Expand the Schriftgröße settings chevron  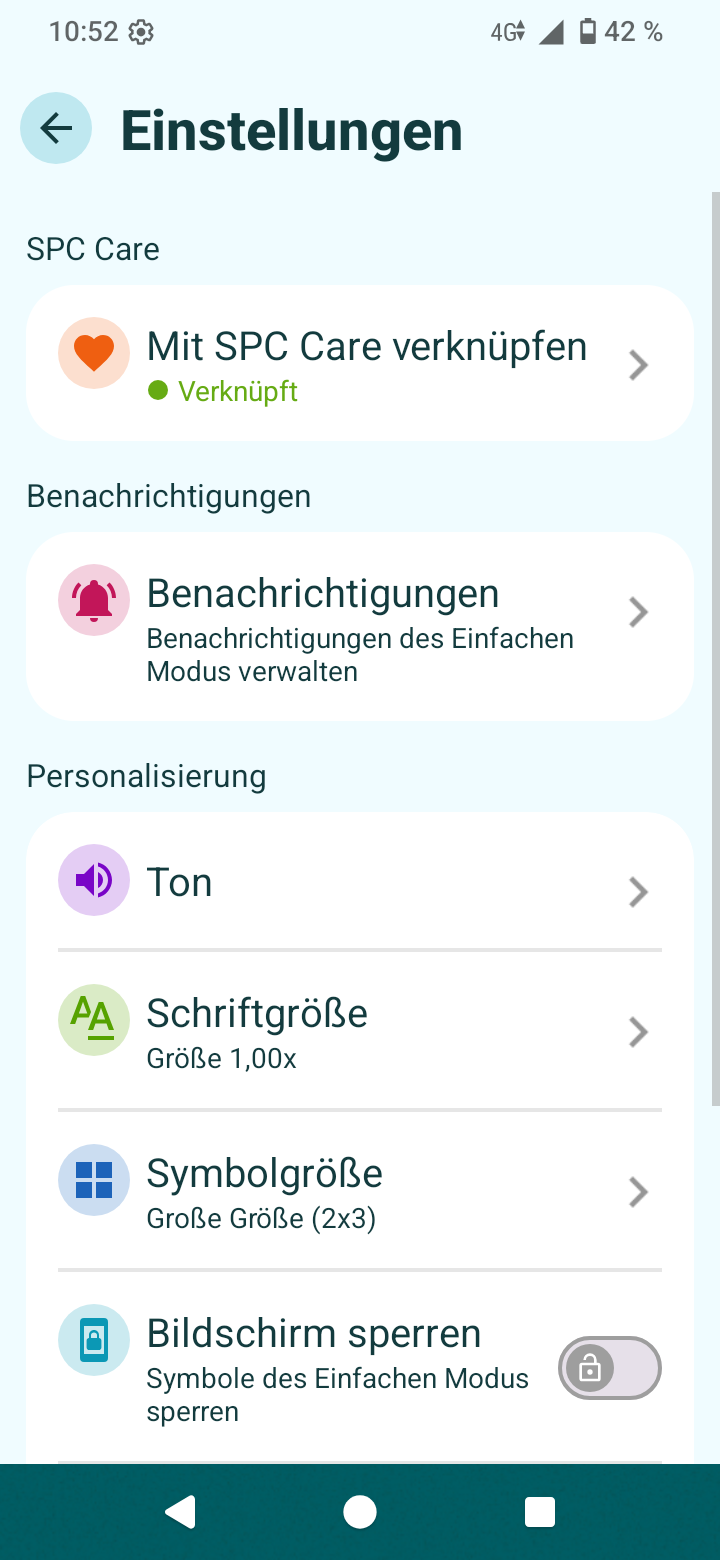point(638,1031)
